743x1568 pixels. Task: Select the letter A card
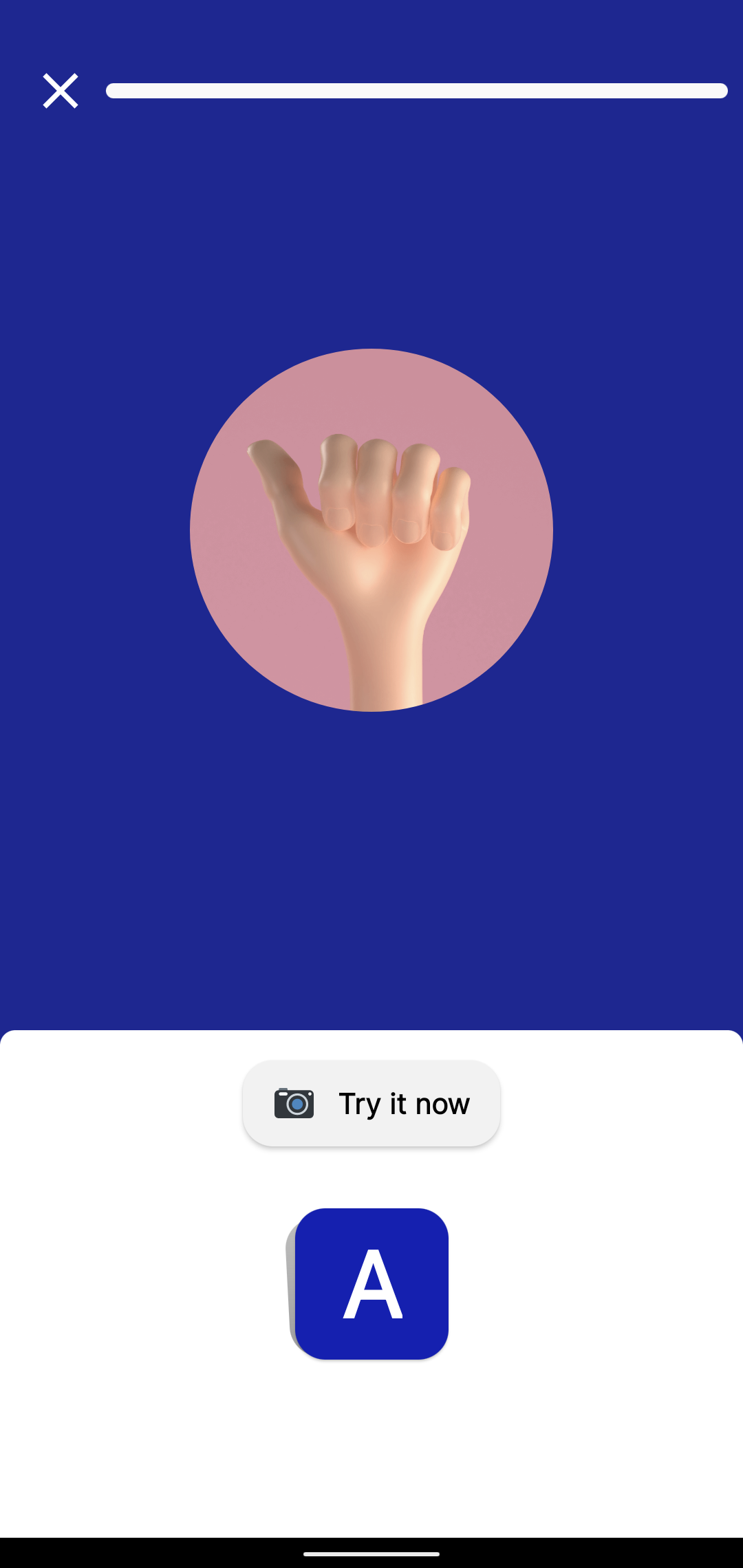pos(371,1283)
